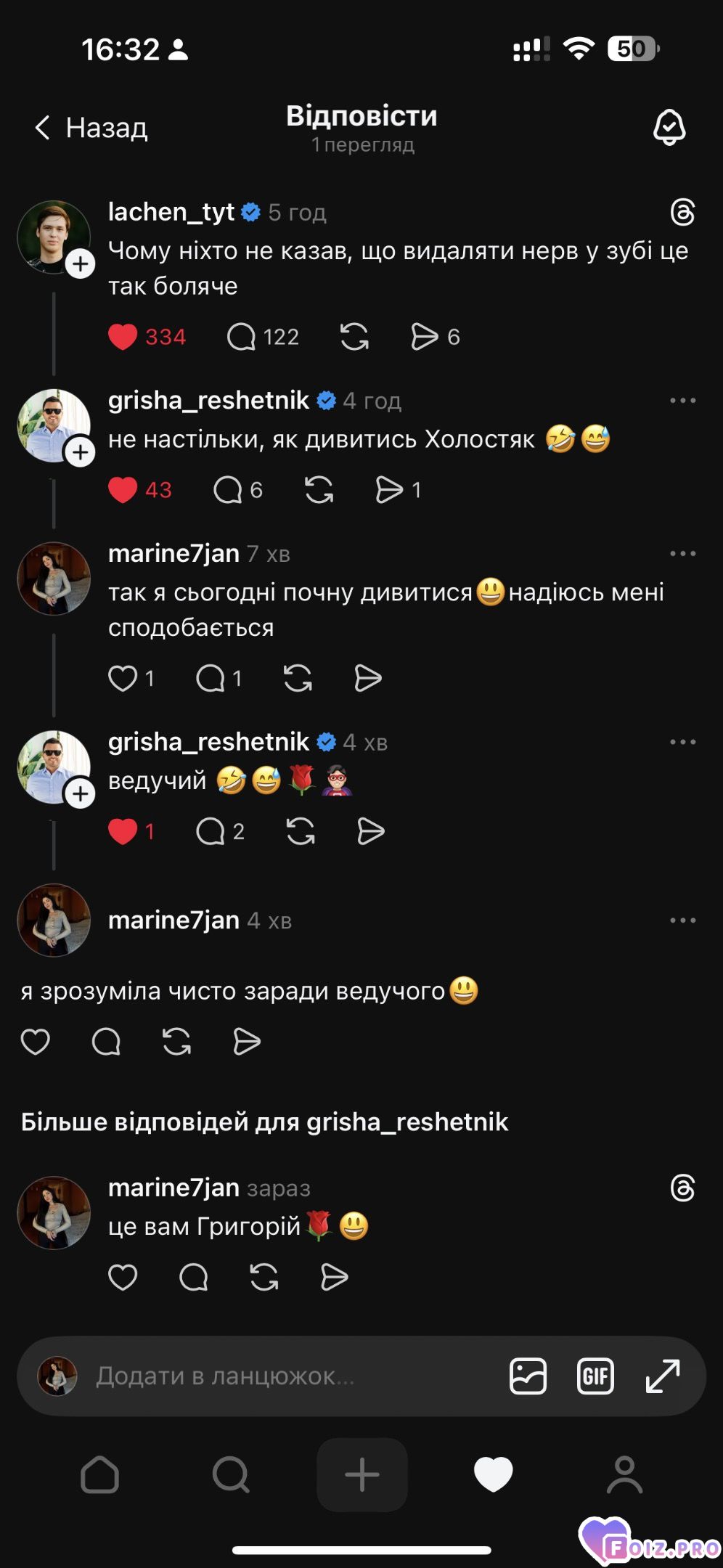This screenshot has height=1568, width=723.
Task: Share grisha_reshetnik's Холостяк reply
Action: coord(389,490)
